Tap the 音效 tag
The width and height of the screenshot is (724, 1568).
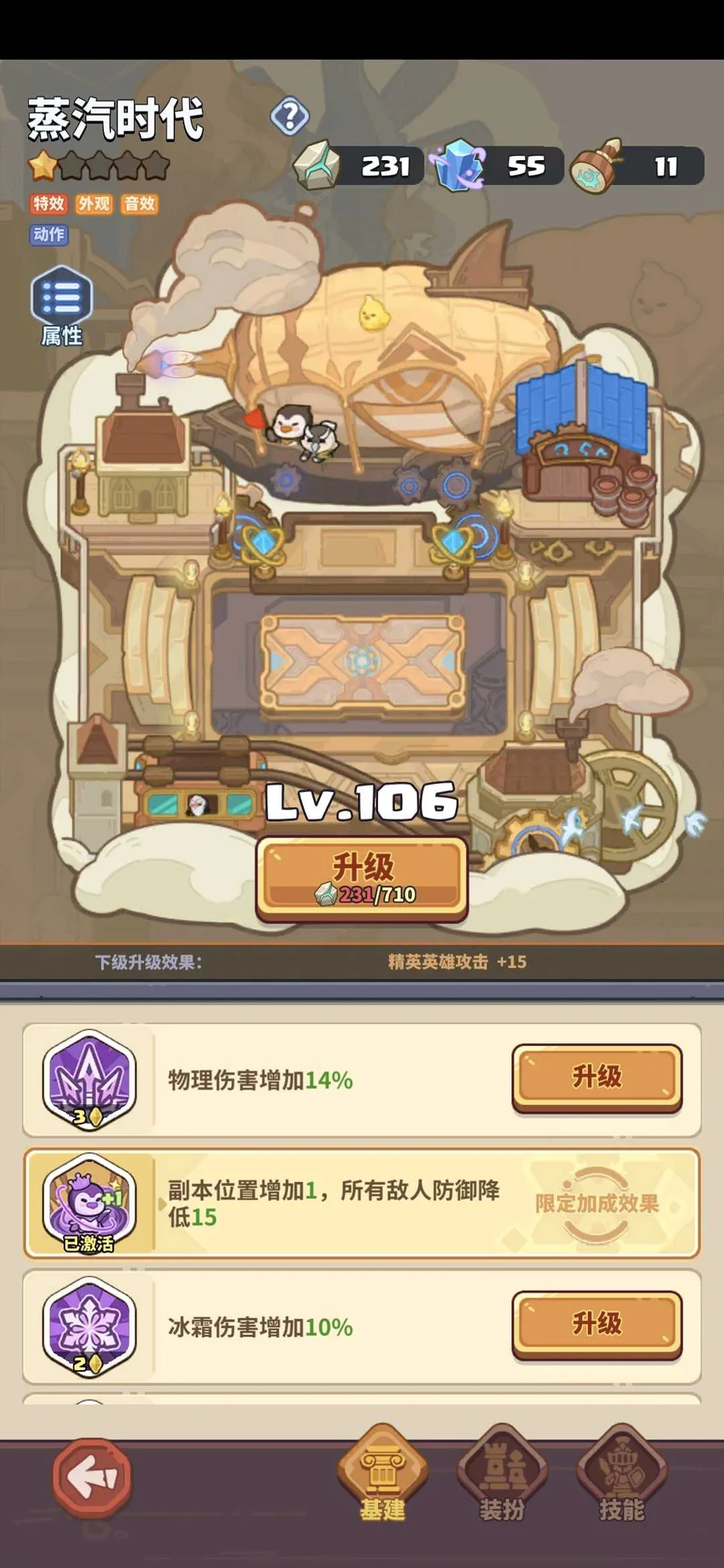(x=140, y=203)
